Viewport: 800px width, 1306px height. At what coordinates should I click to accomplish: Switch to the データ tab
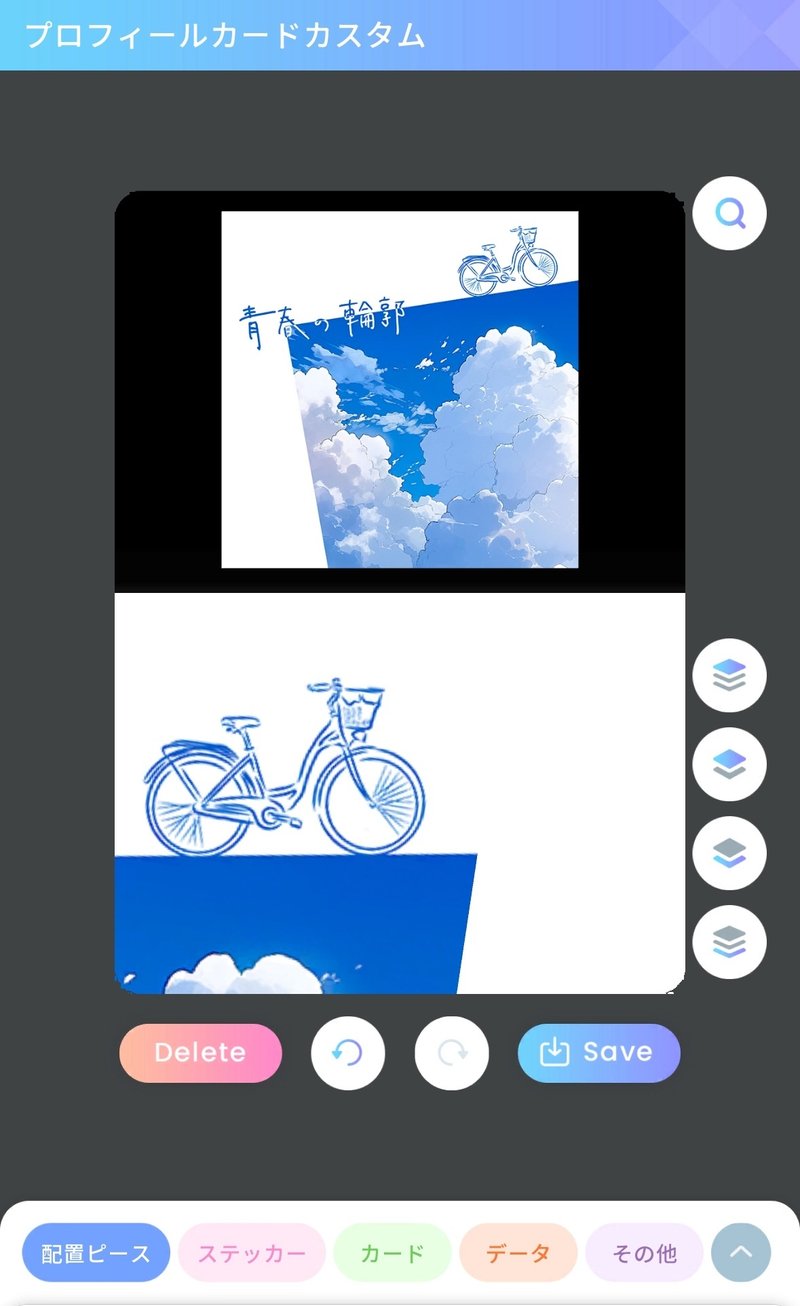click(x=518, y=1253)
